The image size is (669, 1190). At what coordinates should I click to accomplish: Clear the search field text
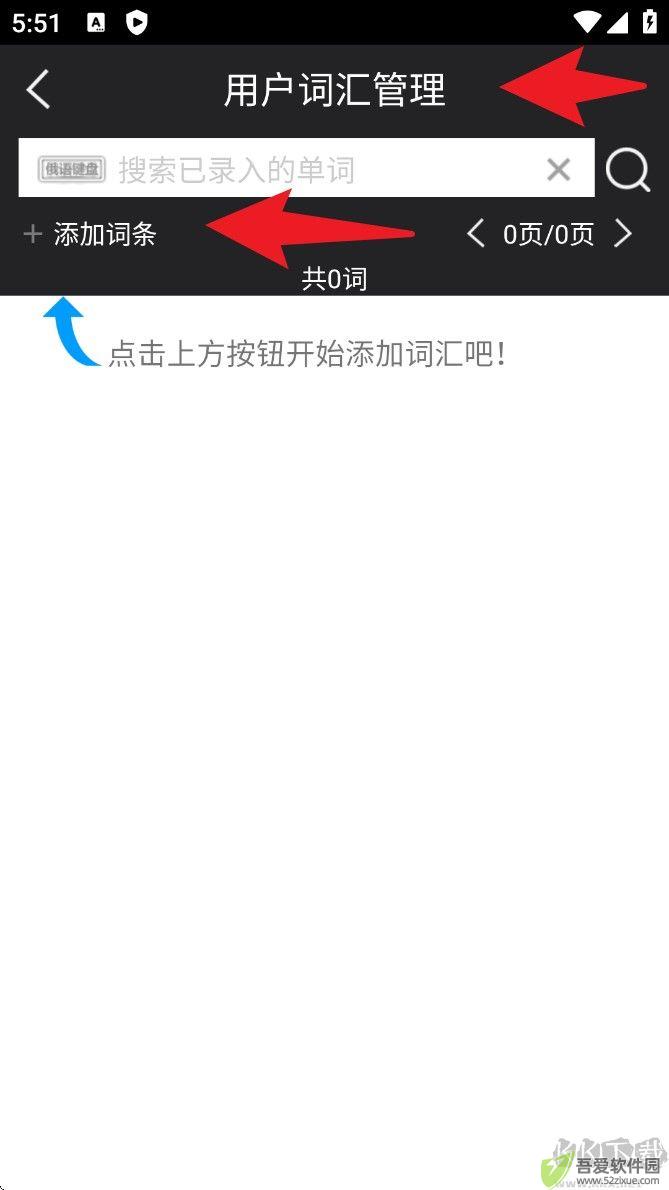pos(558,169)
